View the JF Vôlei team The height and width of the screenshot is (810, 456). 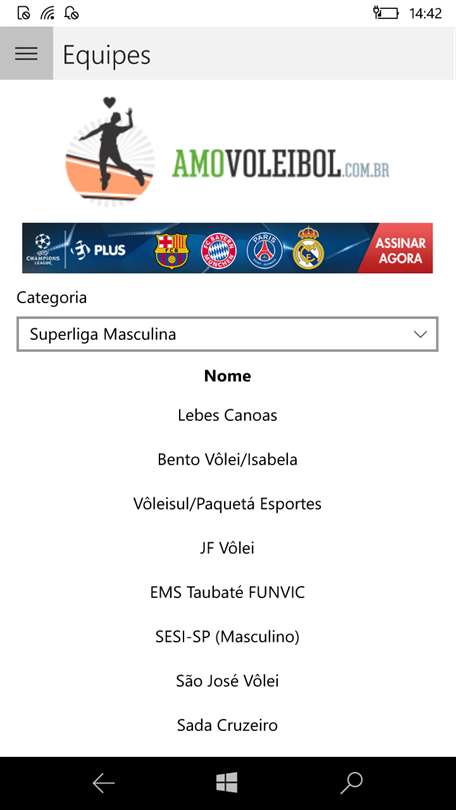click(227, 548)
